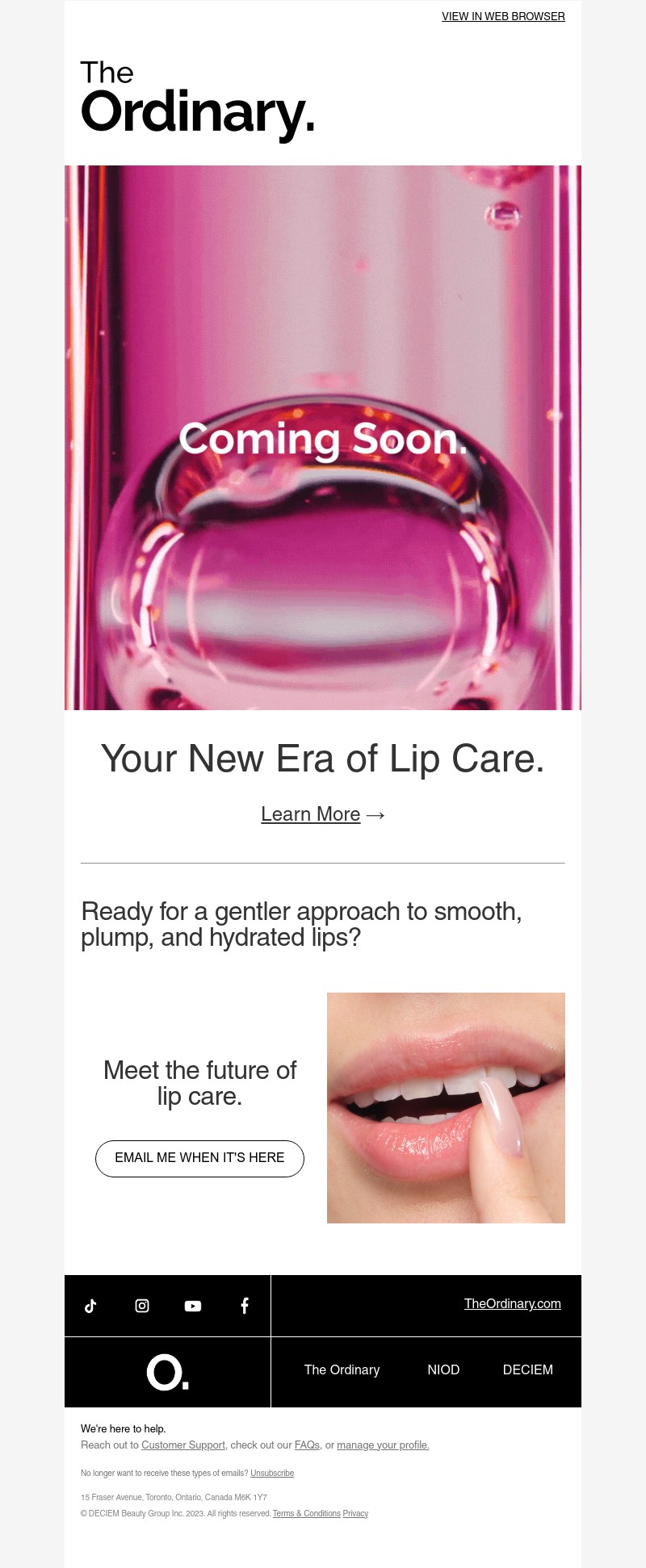Viewport: 646px width, 1568px height.
Task: Go to the NIOD brand link
Action: (443, 1369)
